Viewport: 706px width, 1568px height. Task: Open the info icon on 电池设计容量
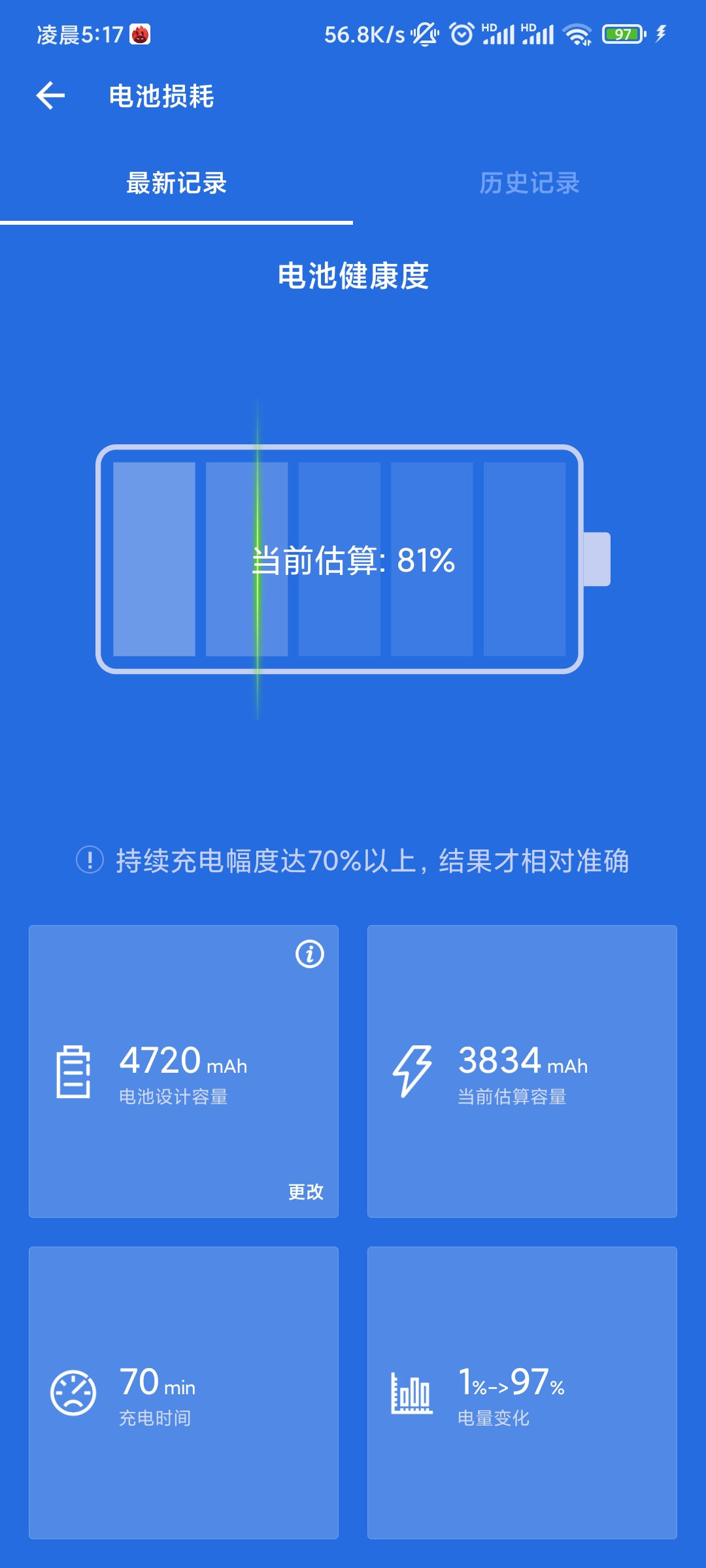[x=310, y=954]
